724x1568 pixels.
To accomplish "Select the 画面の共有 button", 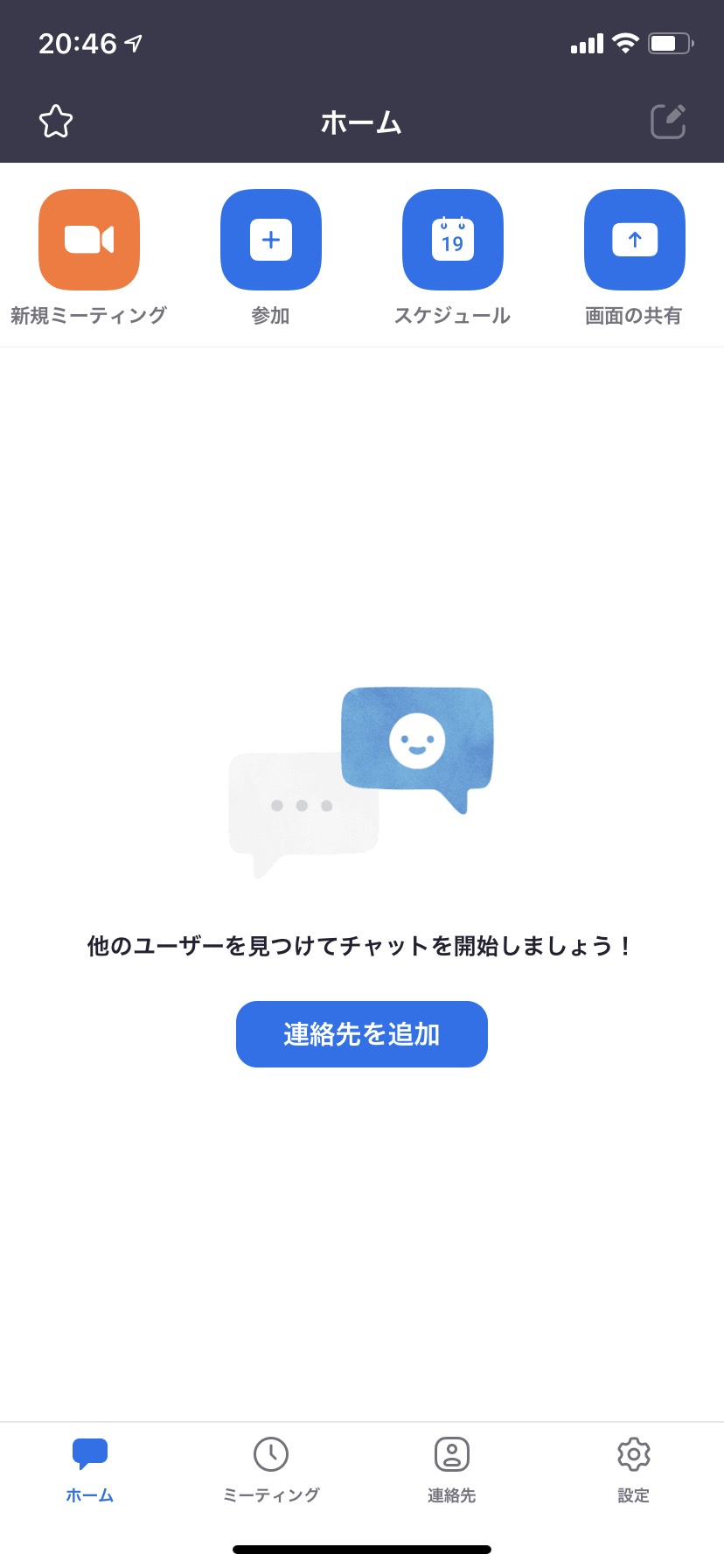I will pos(635,240).
